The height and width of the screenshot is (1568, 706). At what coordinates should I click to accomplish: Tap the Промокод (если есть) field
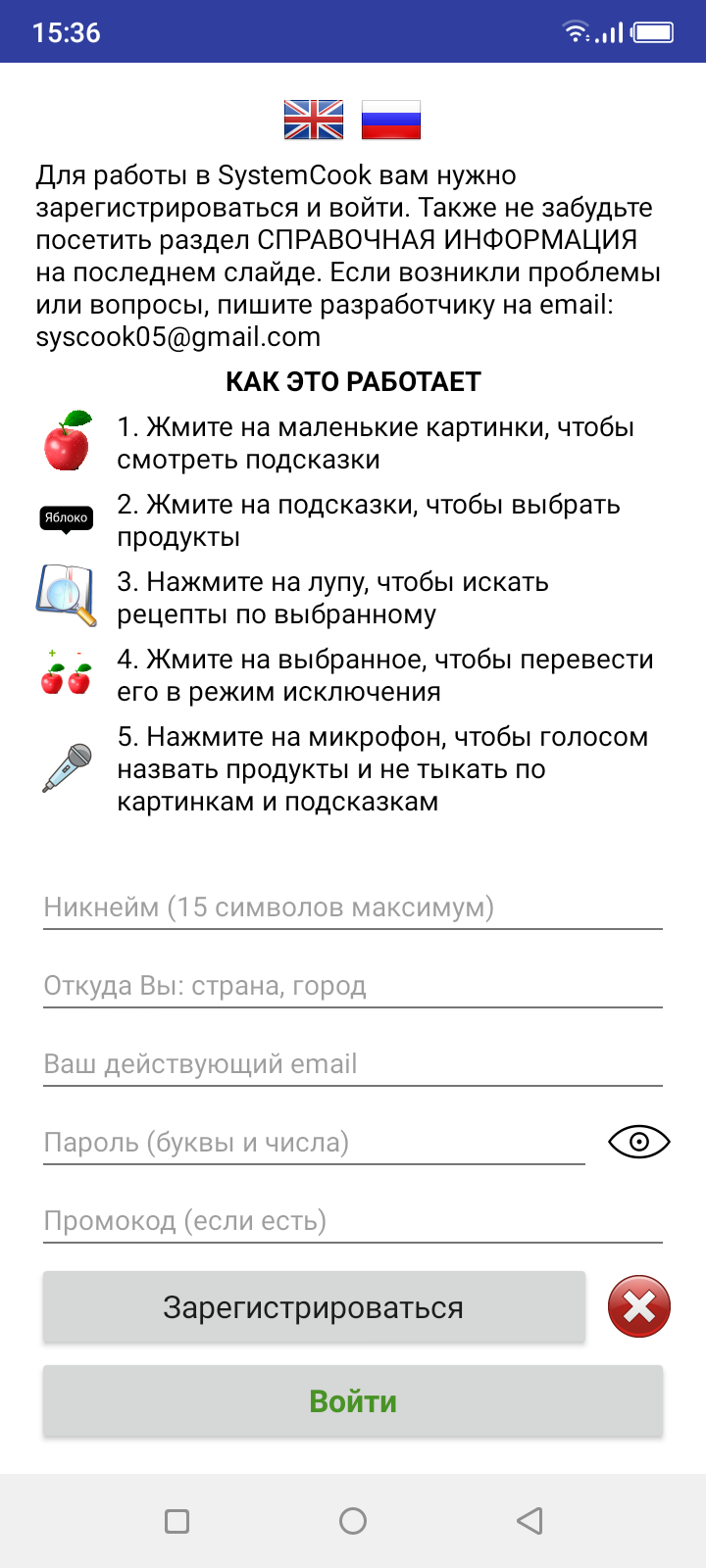tap(353, 1221)
